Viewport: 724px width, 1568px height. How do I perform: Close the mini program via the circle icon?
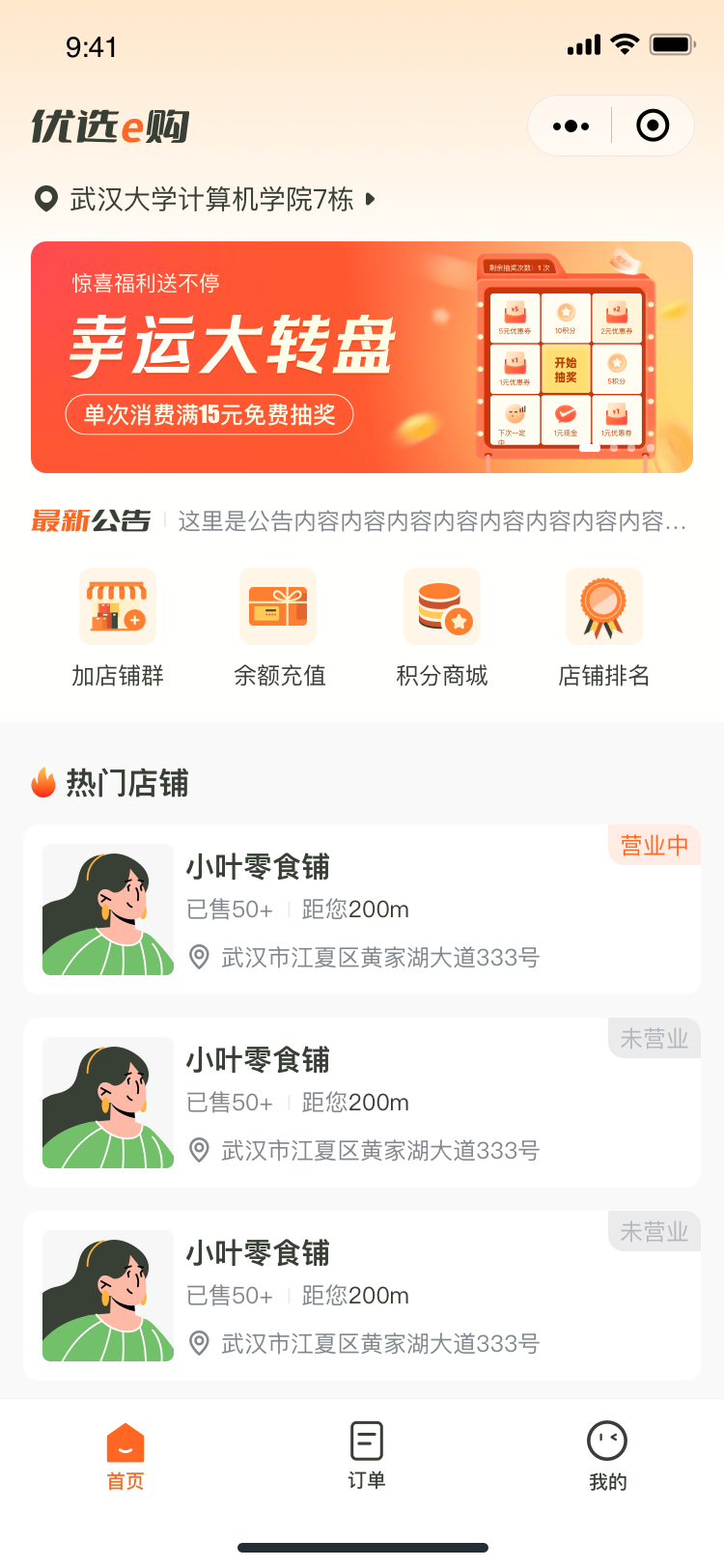653,126
